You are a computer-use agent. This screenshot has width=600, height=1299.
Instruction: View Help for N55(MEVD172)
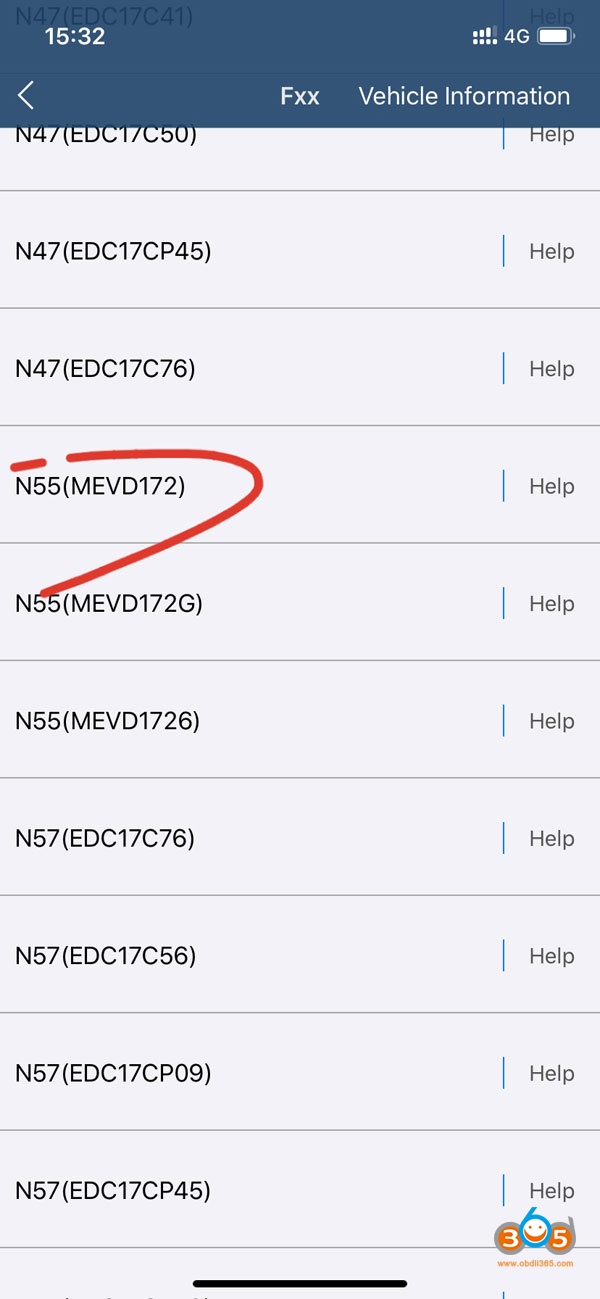[551, 486]
